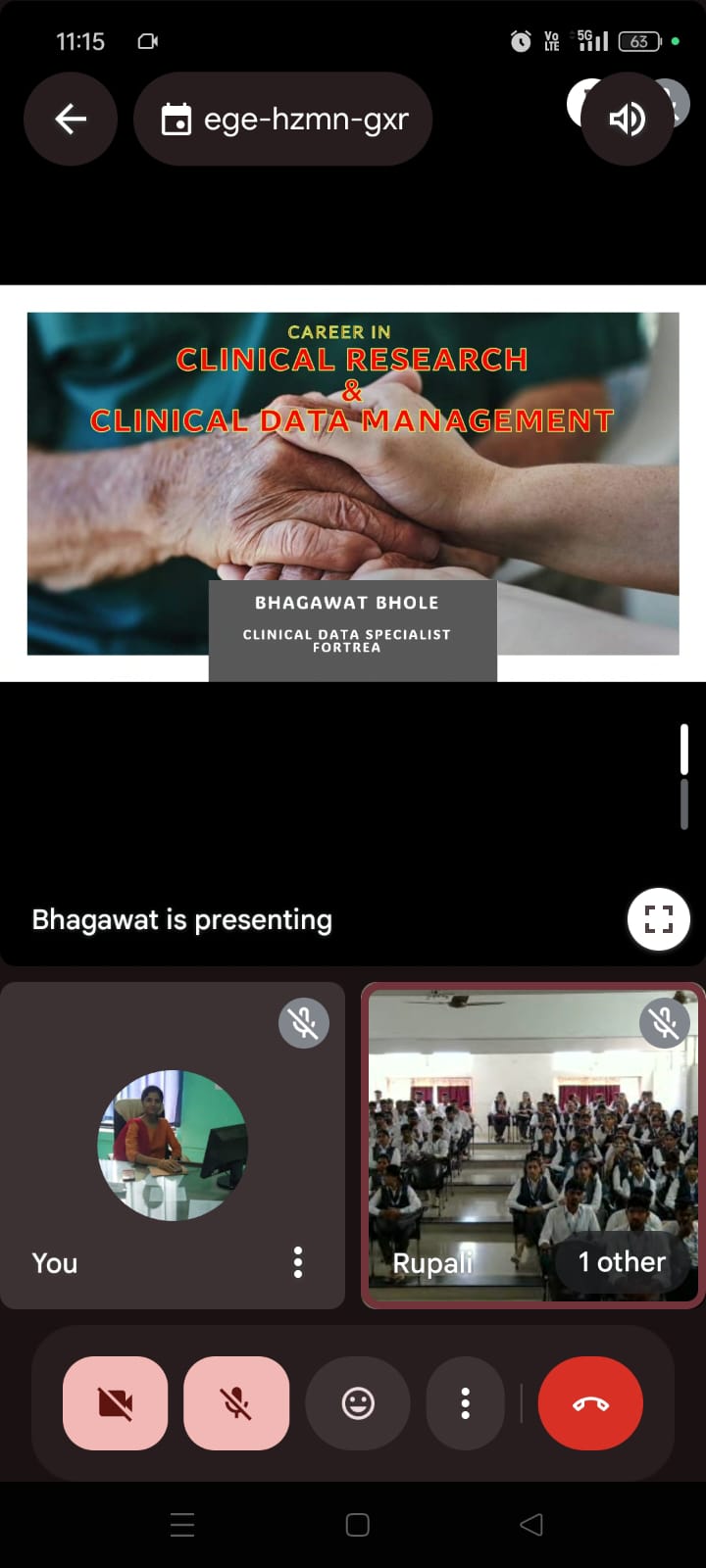The image size is (706, 1568).
Task: Switch audio output via speaker icon
Action: point(627,120)
